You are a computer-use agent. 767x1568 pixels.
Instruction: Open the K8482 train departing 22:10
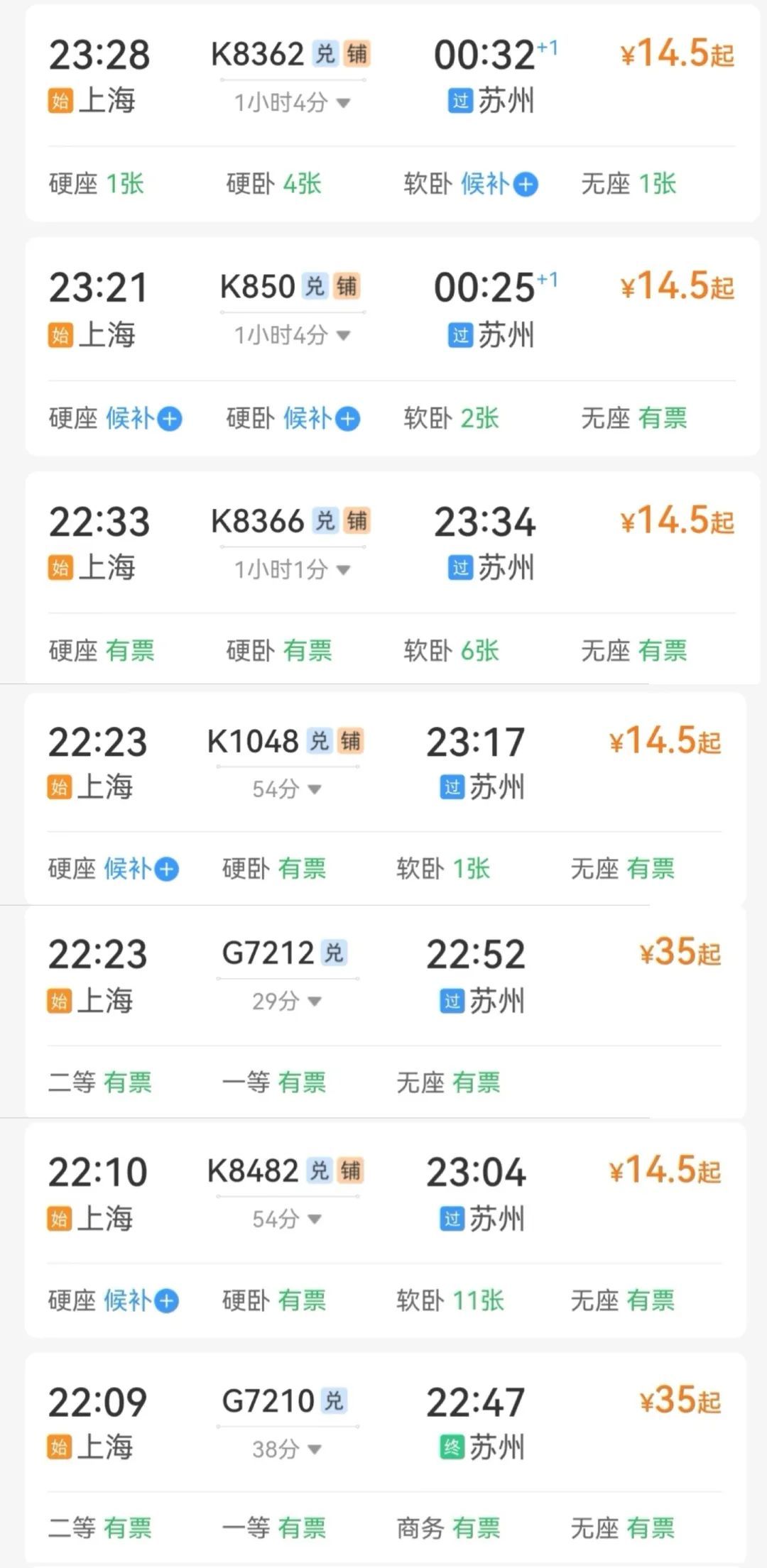pyautogui.click(x=385, y=1230)
